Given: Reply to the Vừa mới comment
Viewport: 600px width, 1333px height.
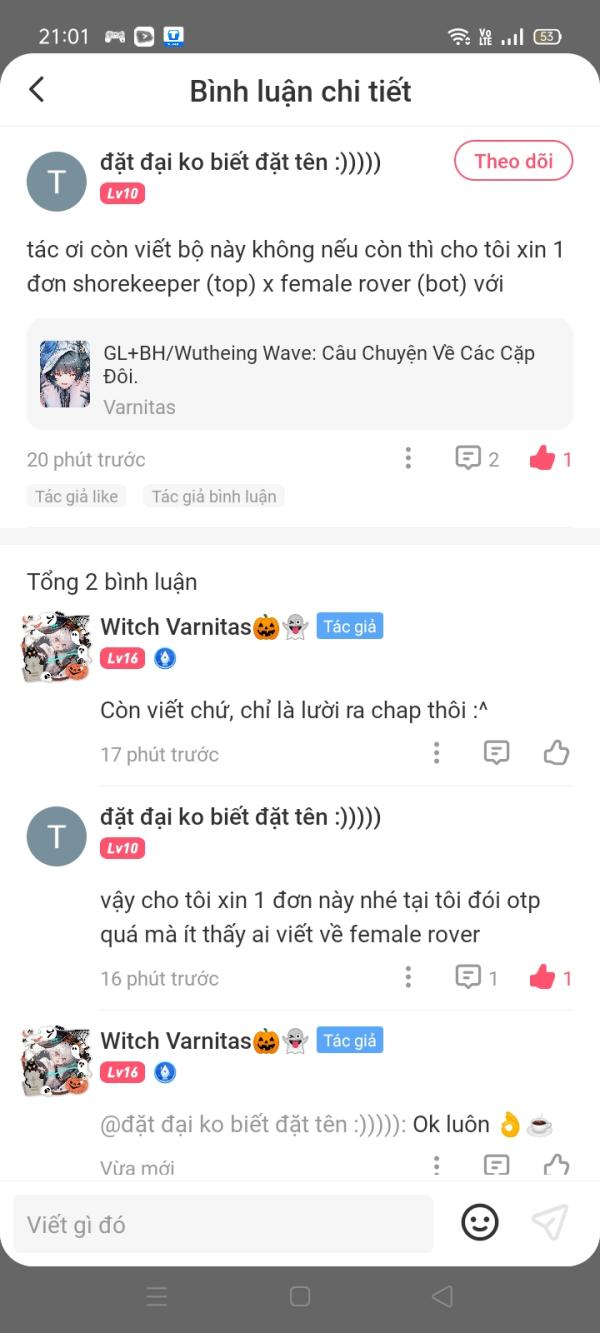Looking at the screenshot, I should coord(496,1164).
